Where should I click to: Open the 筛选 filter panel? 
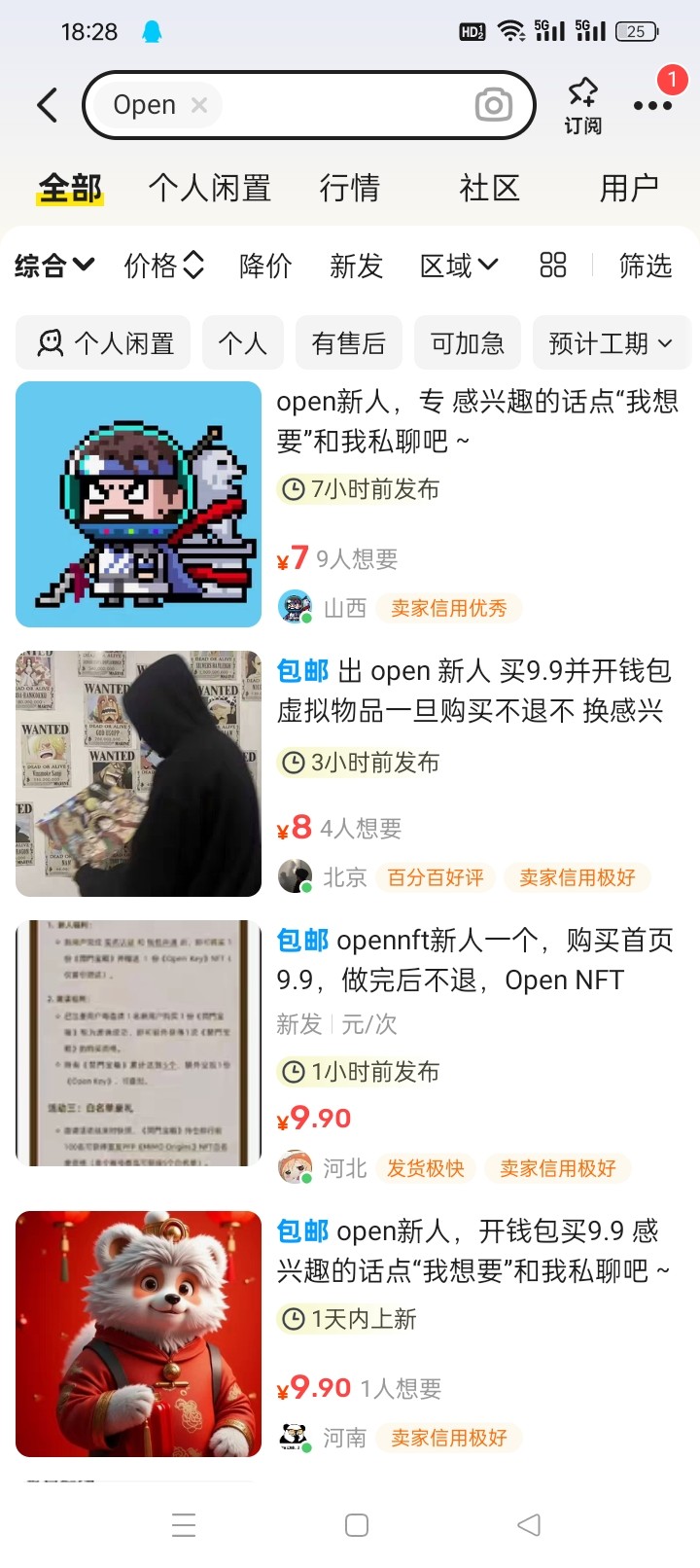[645, 265]
